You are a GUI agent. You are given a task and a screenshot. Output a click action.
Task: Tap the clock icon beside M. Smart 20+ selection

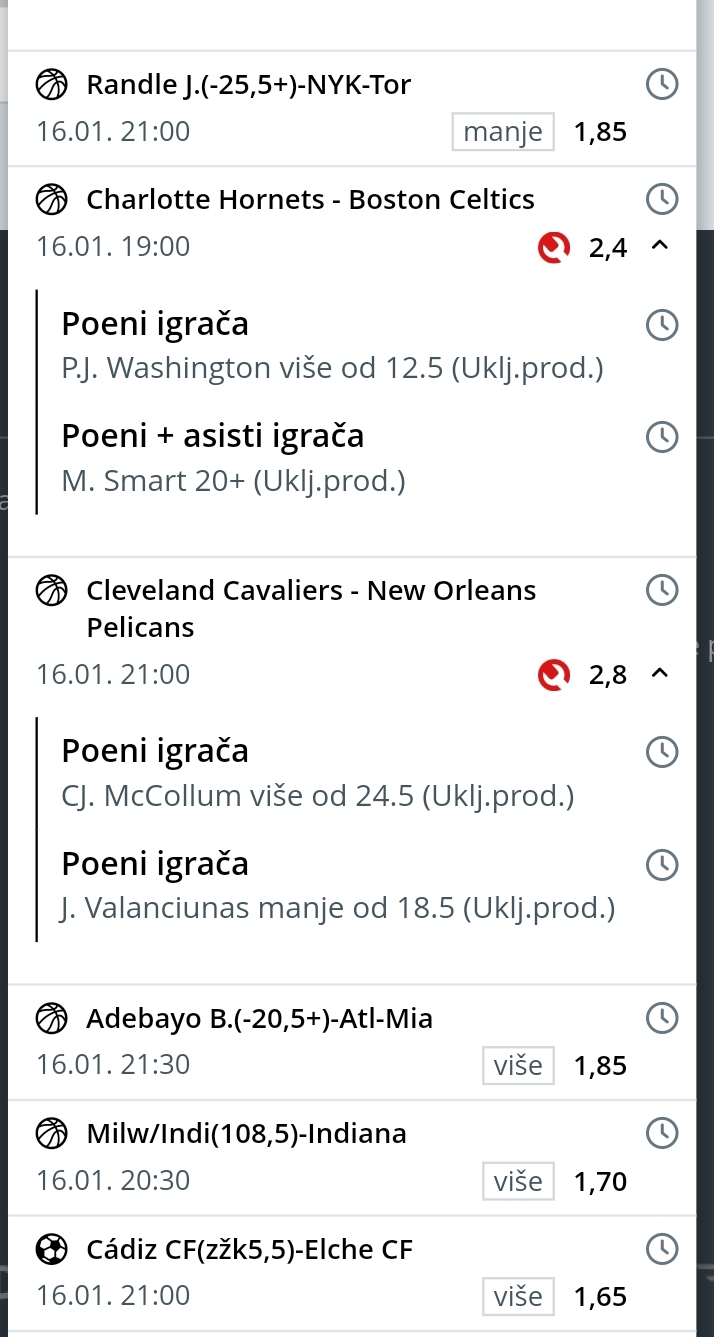pos(662,436)
